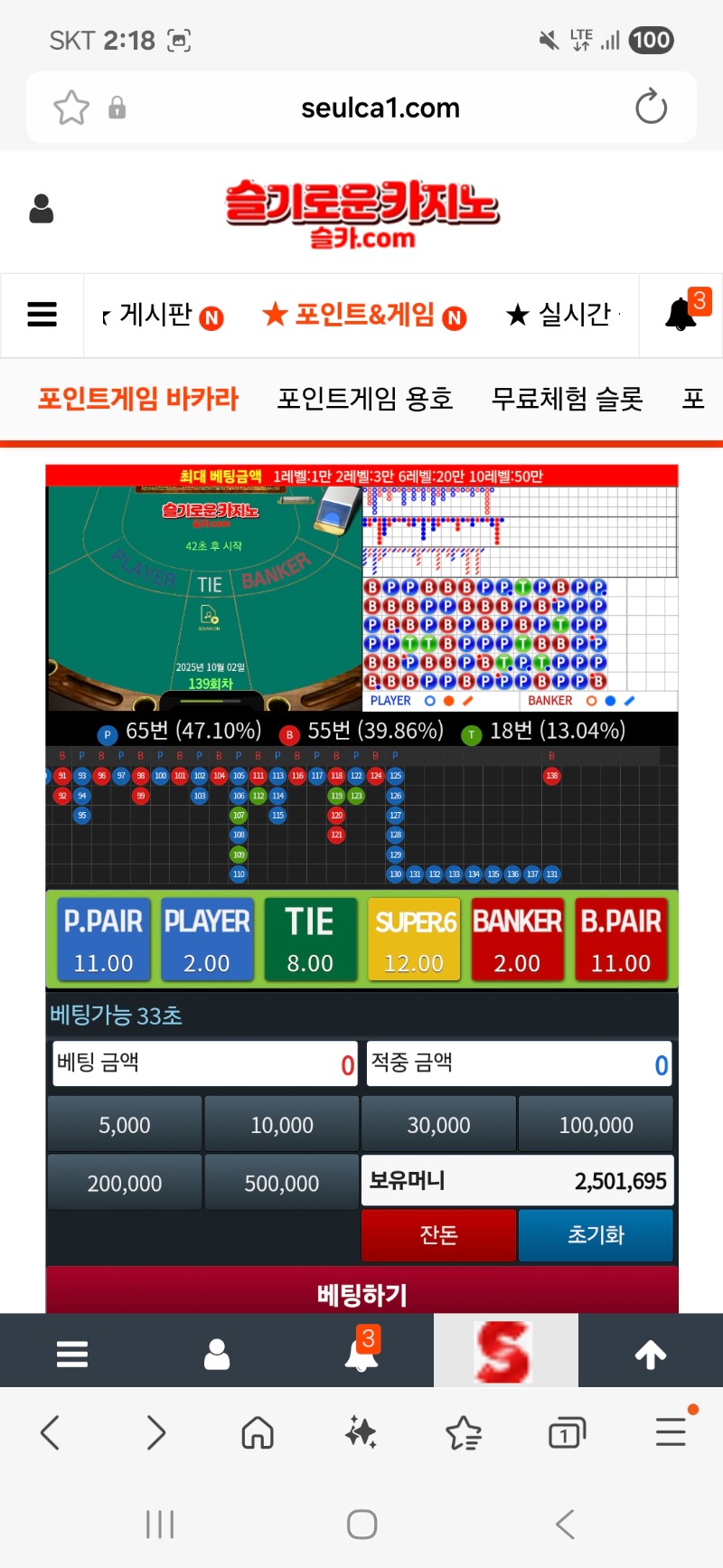This screenshot has width=723, height=1568.
Task: Switch to 무료체험 슬롯 tab
Action: (567, 399)
